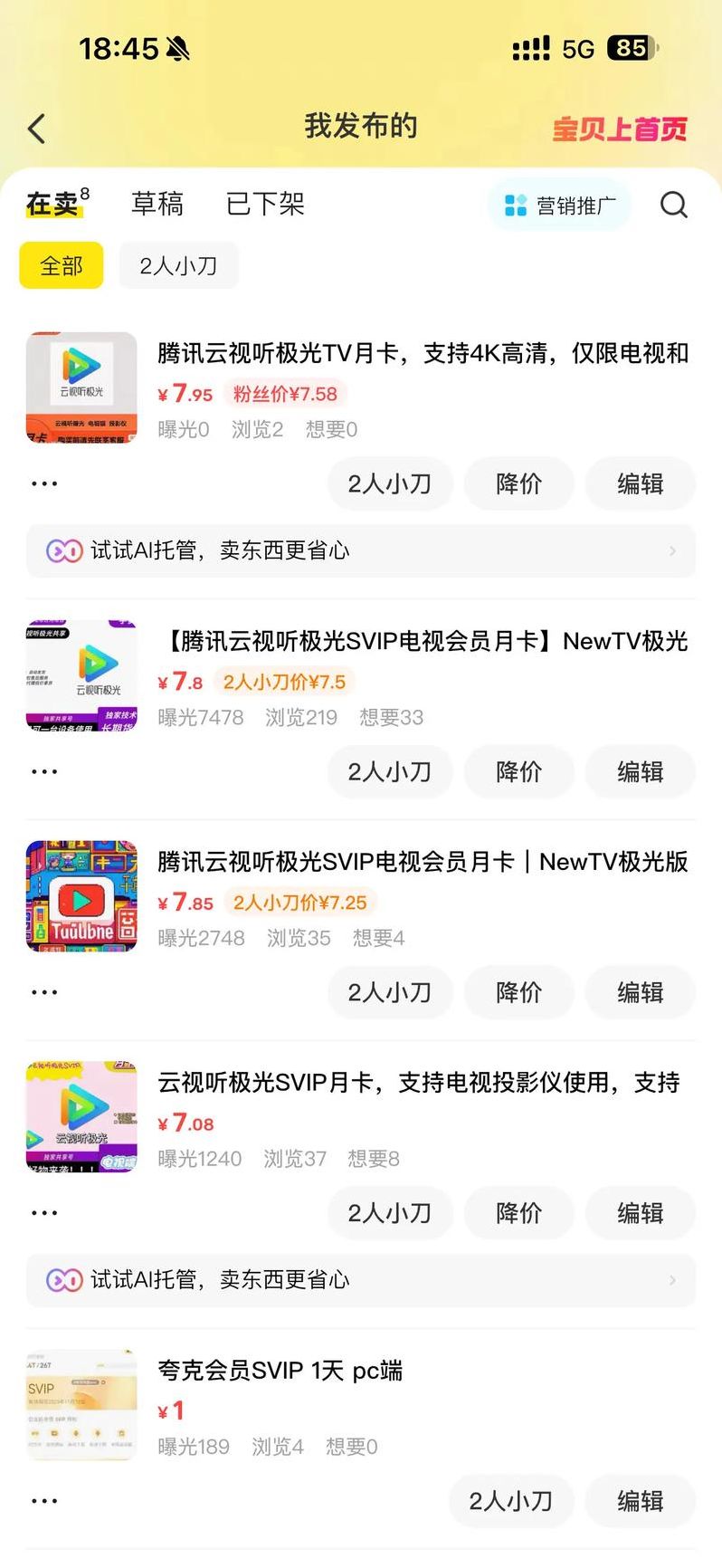Filter listings by 2人小刀 chip
This screenshot has height=1568, width=722.
pyautogui.click(x=178, y=266)
